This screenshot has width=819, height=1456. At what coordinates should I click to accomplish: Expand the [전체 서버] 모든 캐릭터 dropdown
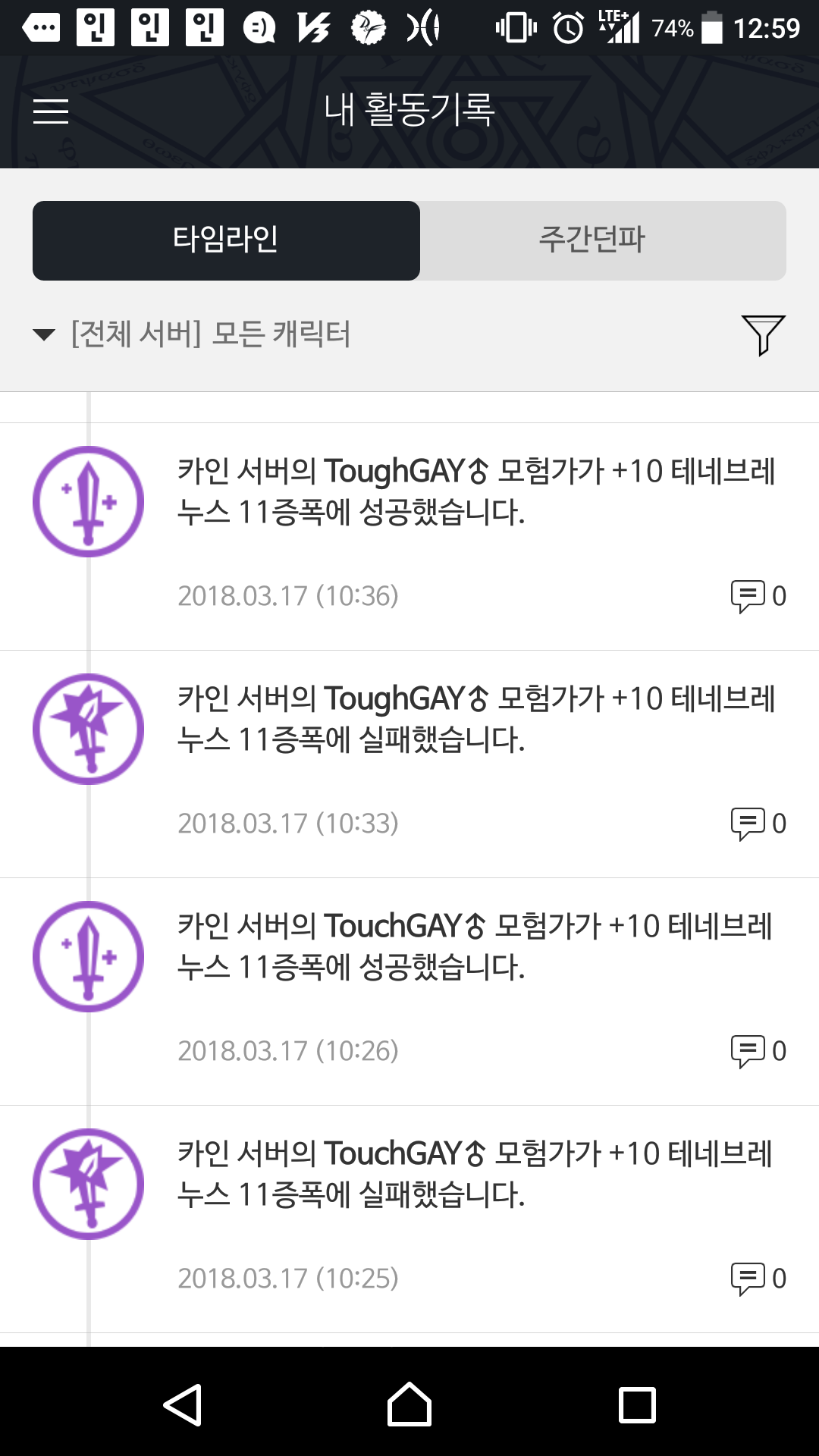coord(192,334)
